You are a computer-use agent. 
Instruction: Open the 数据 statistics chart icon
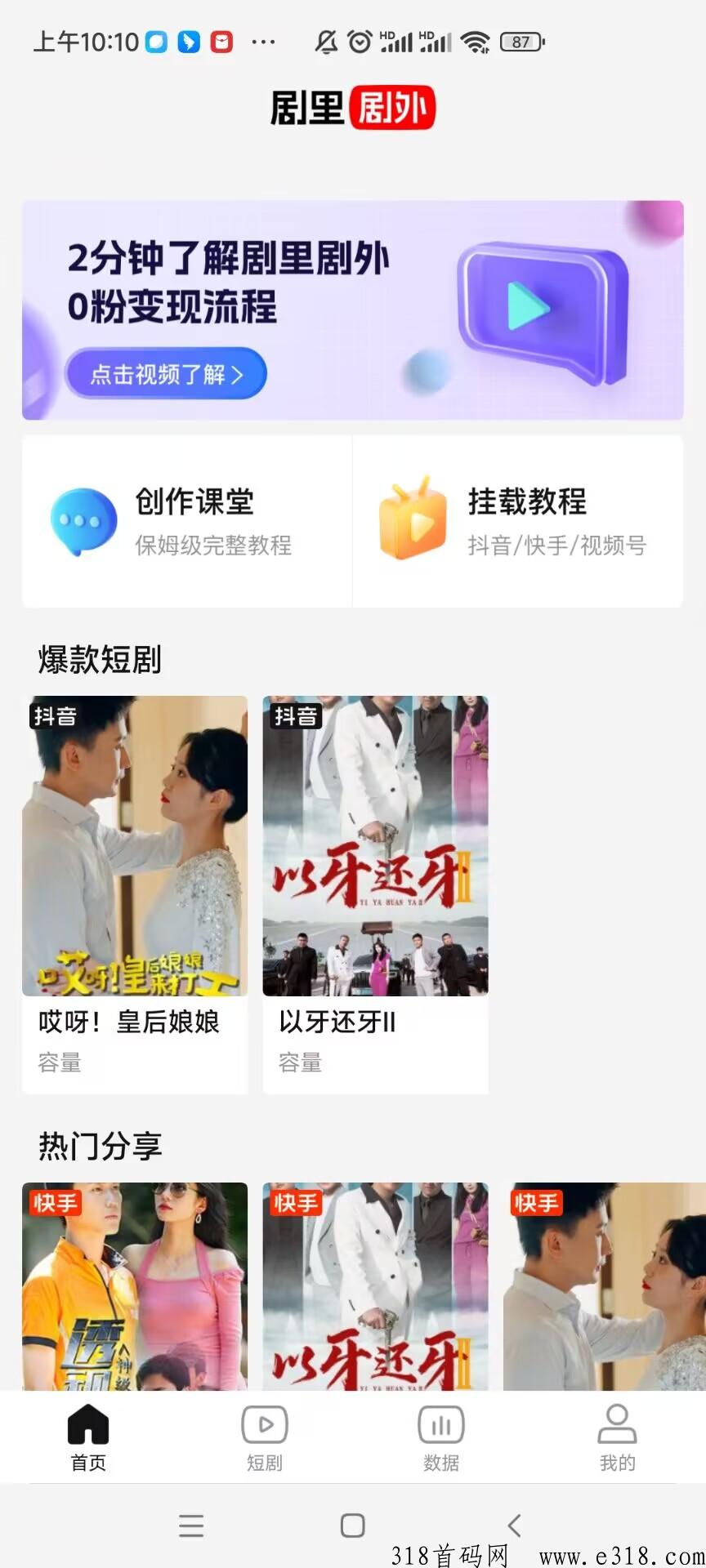pos(441,1424)
